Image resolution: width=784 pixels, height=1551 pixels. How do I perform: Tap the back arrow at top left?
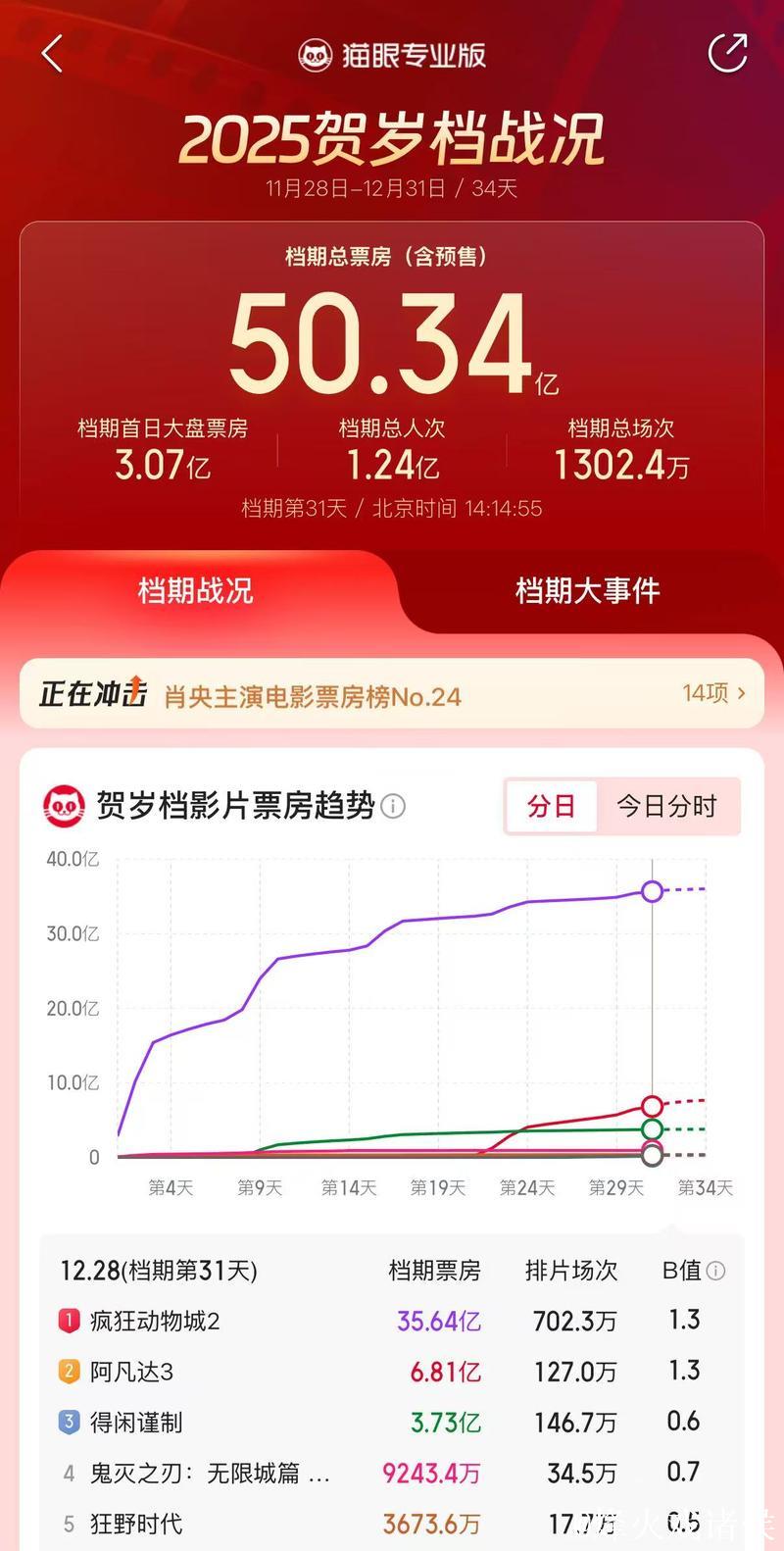[51, 56]
